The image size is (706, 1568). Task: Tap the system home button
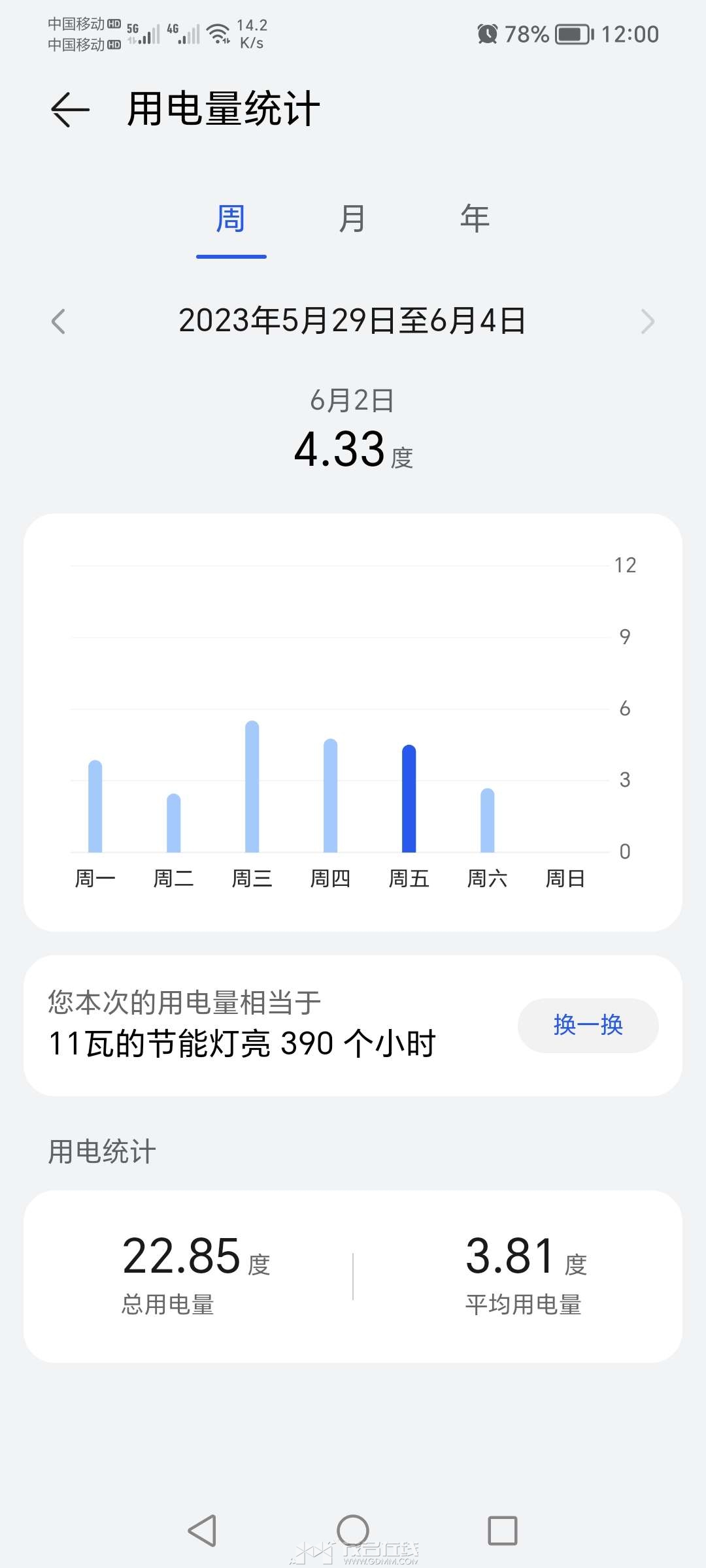(353, 1530)
